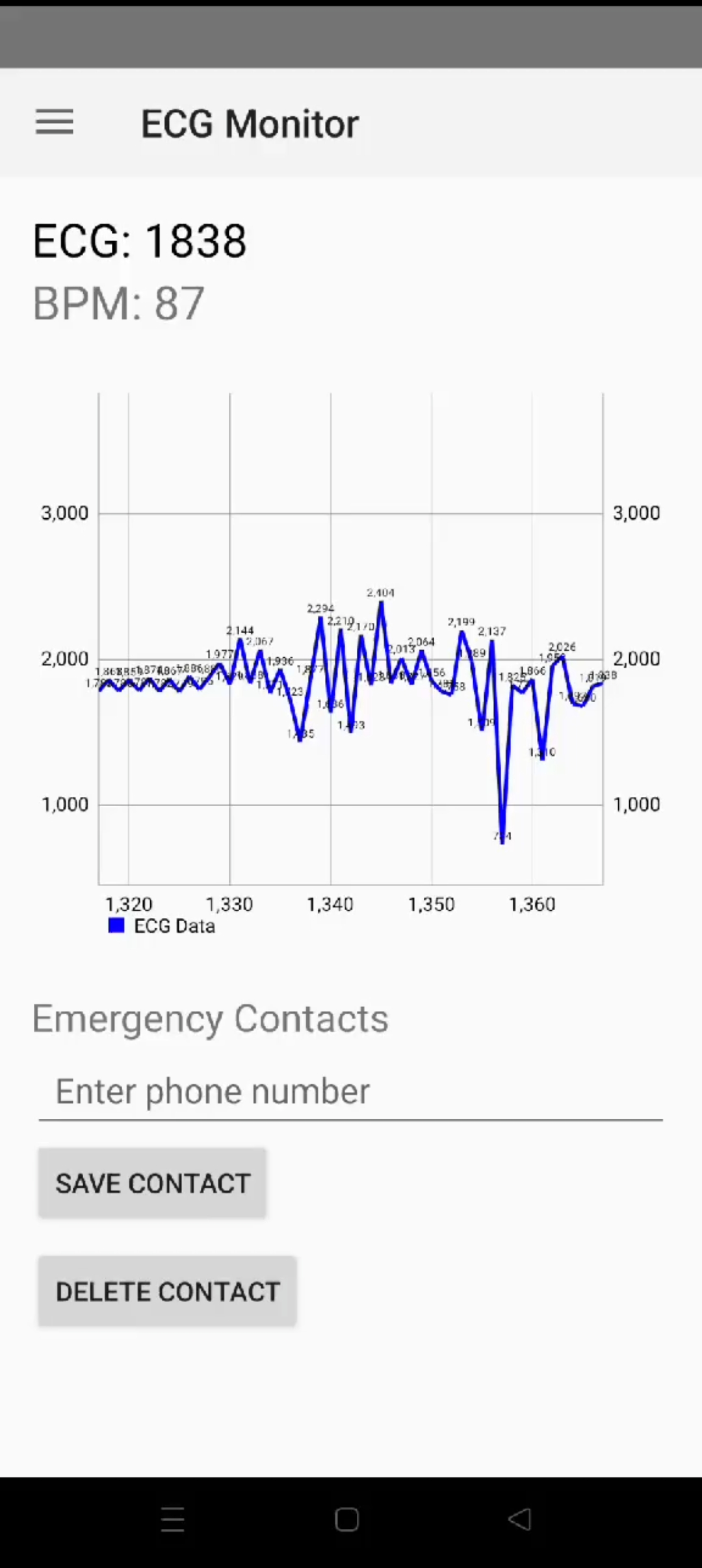
Task: Save the emergency contact
Action: point(152,1183)
